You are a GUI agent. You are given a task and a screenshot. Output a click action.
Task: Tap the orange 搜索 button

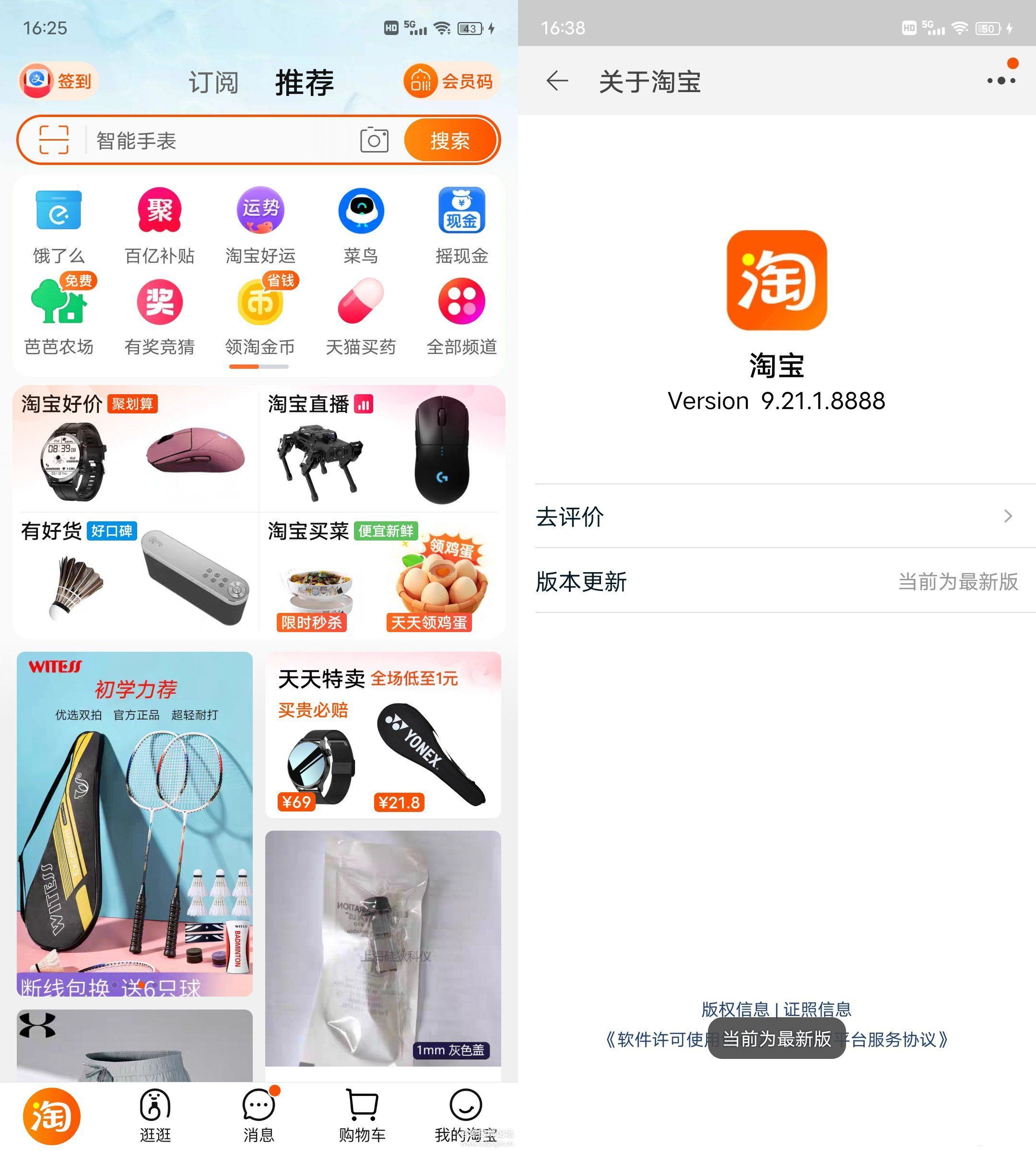tap(450, 140)
